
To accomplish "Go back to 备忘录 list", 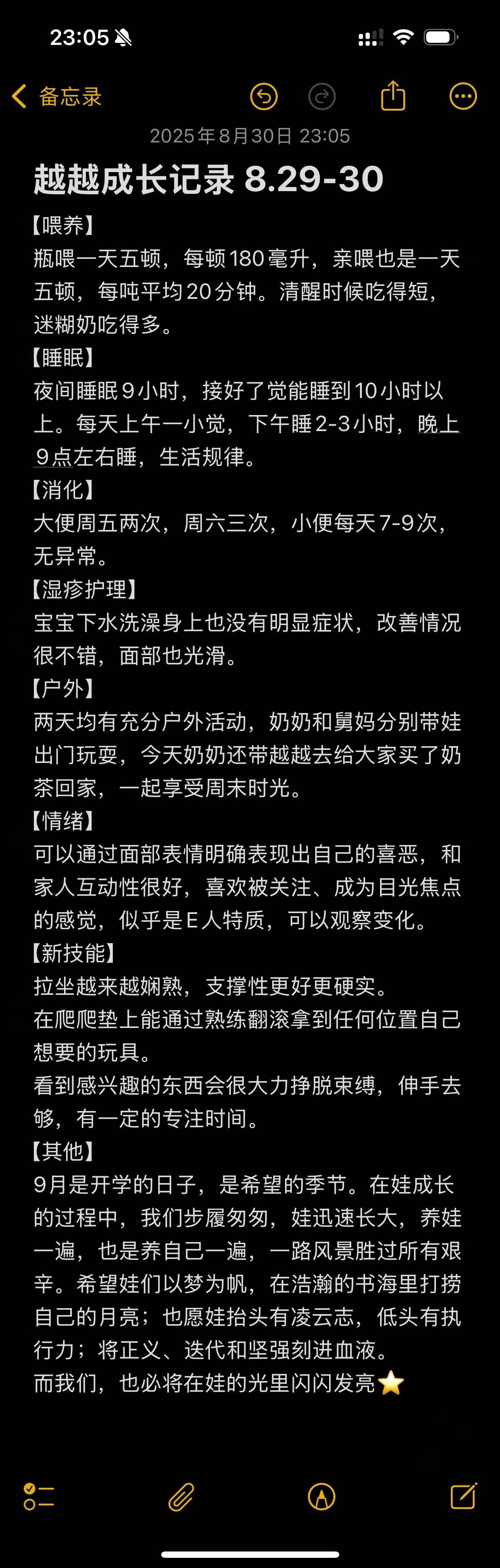I will pos(56,96).
